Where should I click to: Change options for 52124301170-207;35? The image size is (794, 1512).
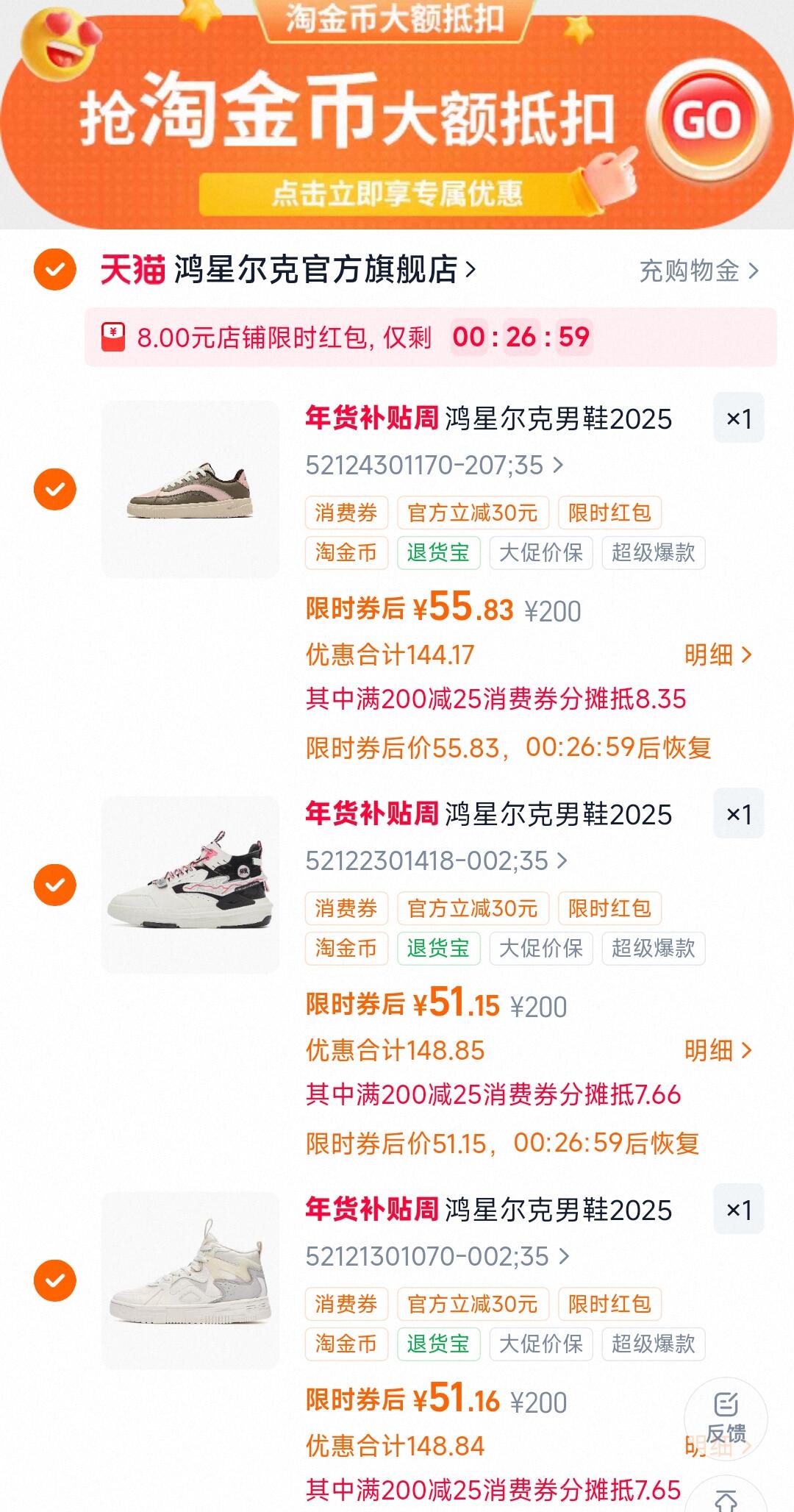click(x=434, y=466)
